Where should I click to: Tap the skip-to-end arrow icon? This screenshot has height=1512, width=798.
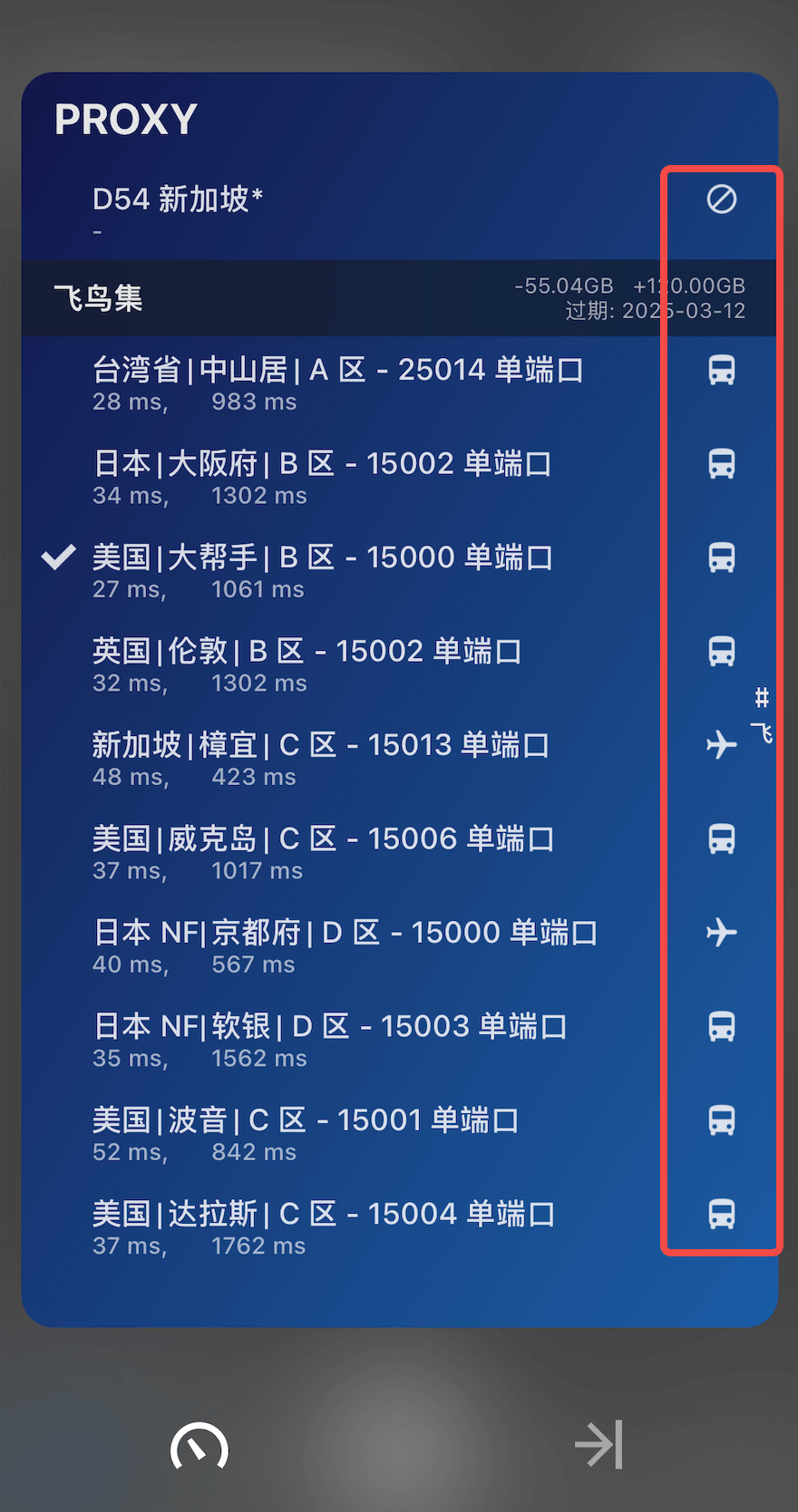(599, 1444)
